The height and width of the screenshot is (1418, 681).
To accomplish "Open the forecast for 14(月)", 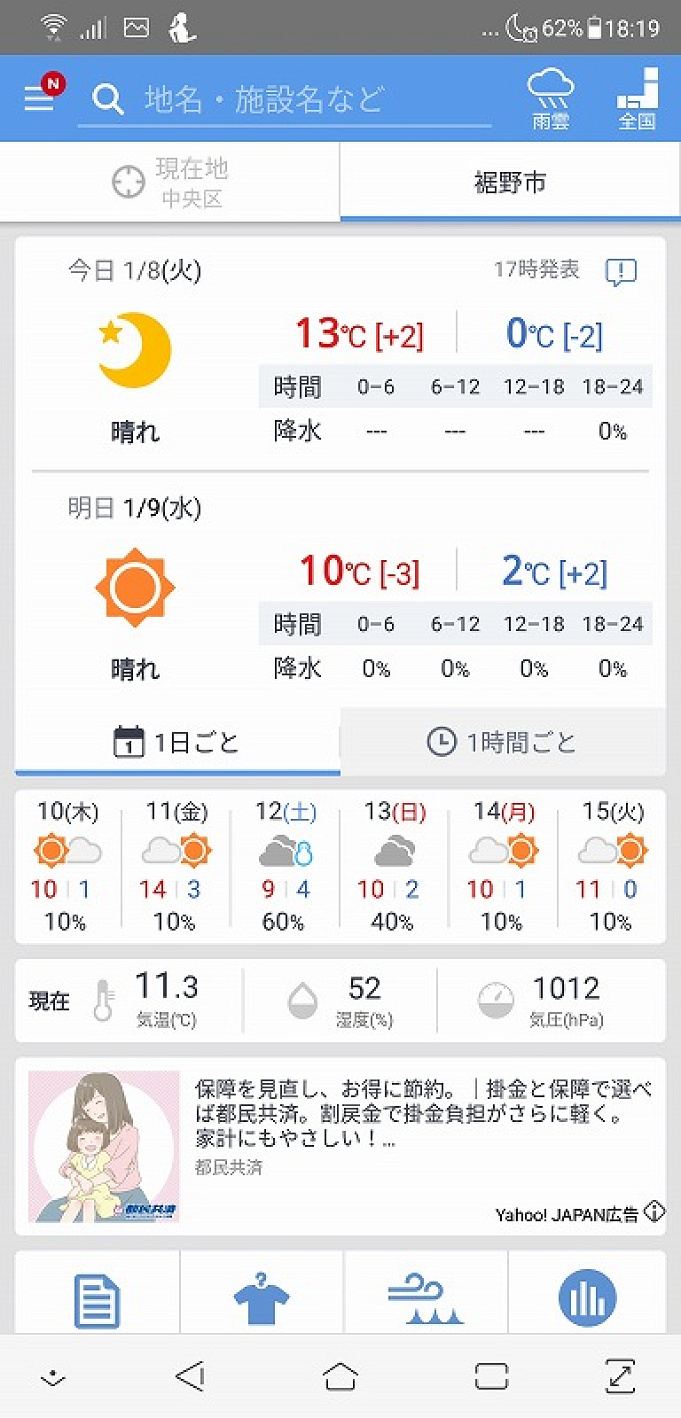I will (x=503, y=866).
